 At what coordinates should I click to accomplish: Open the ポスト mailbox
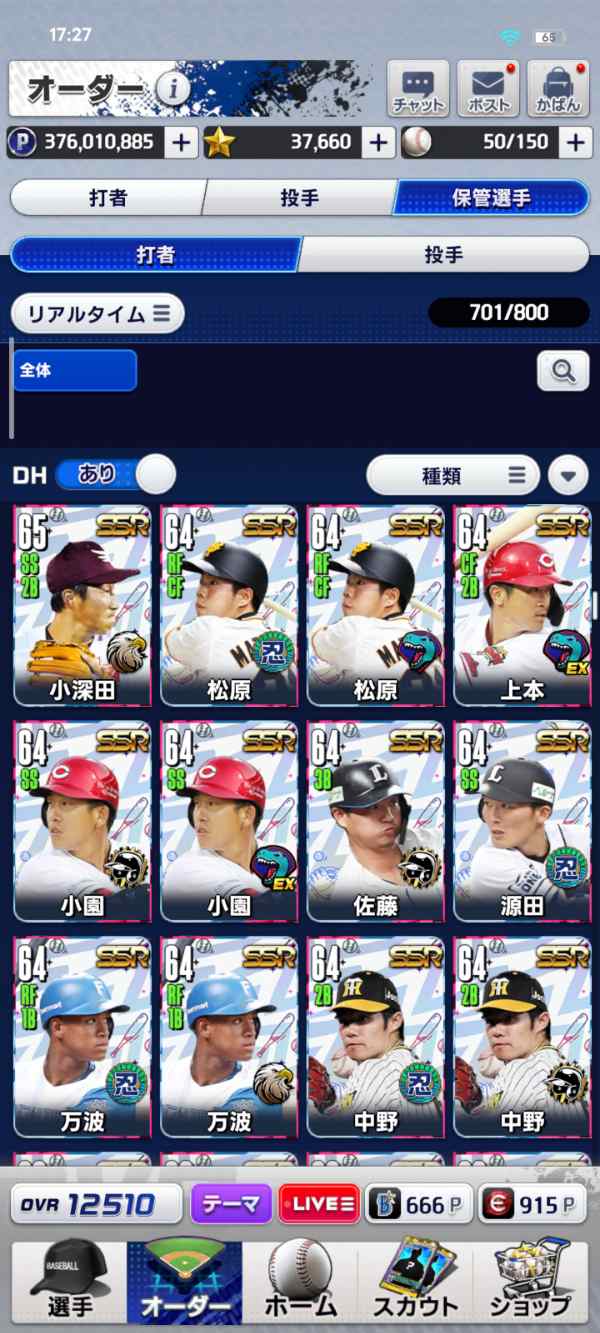point(488,89)
